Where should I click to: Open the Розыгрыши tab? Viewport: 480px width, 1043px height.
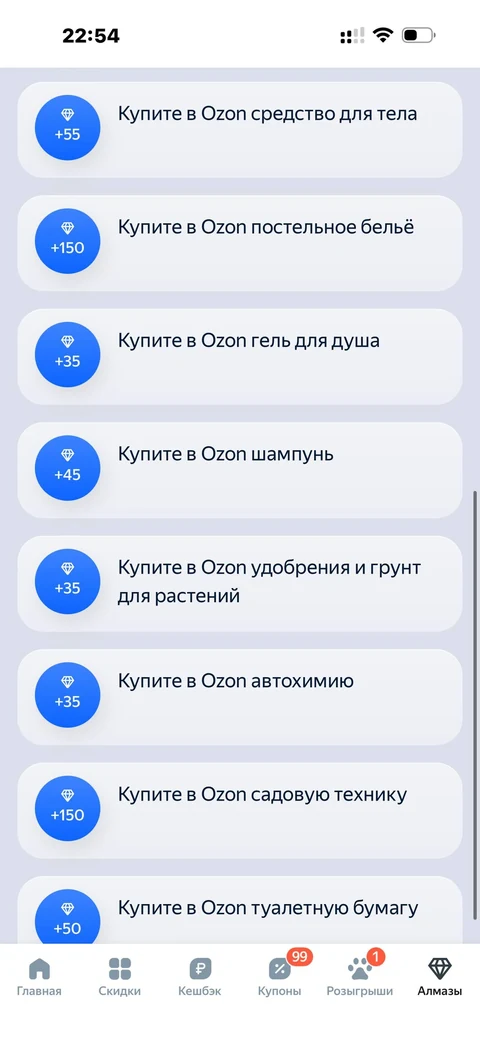coord(360,976)
